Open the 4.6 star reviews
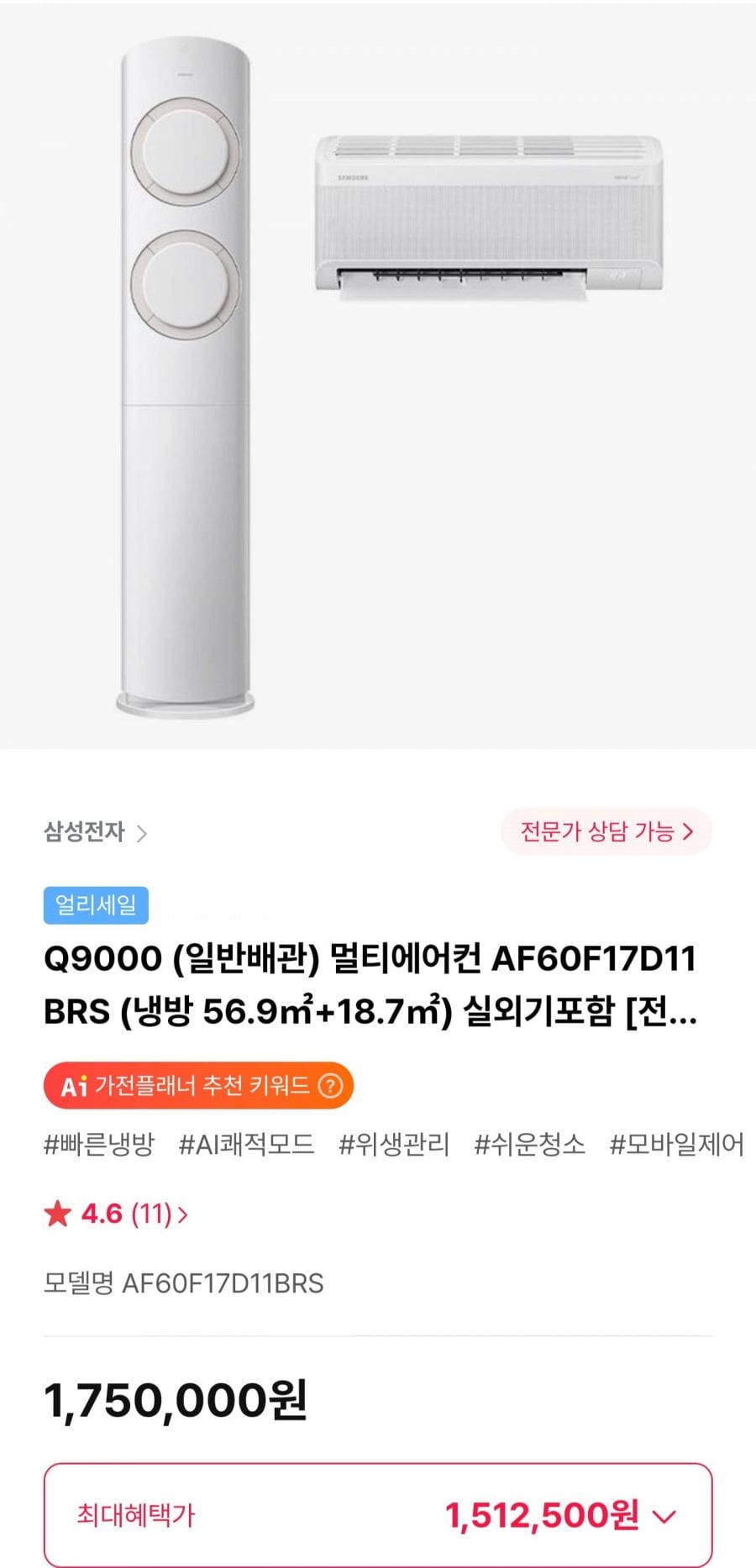Screen dimensions: 756x1568 pyautogui.click(x=116, y=1214)
